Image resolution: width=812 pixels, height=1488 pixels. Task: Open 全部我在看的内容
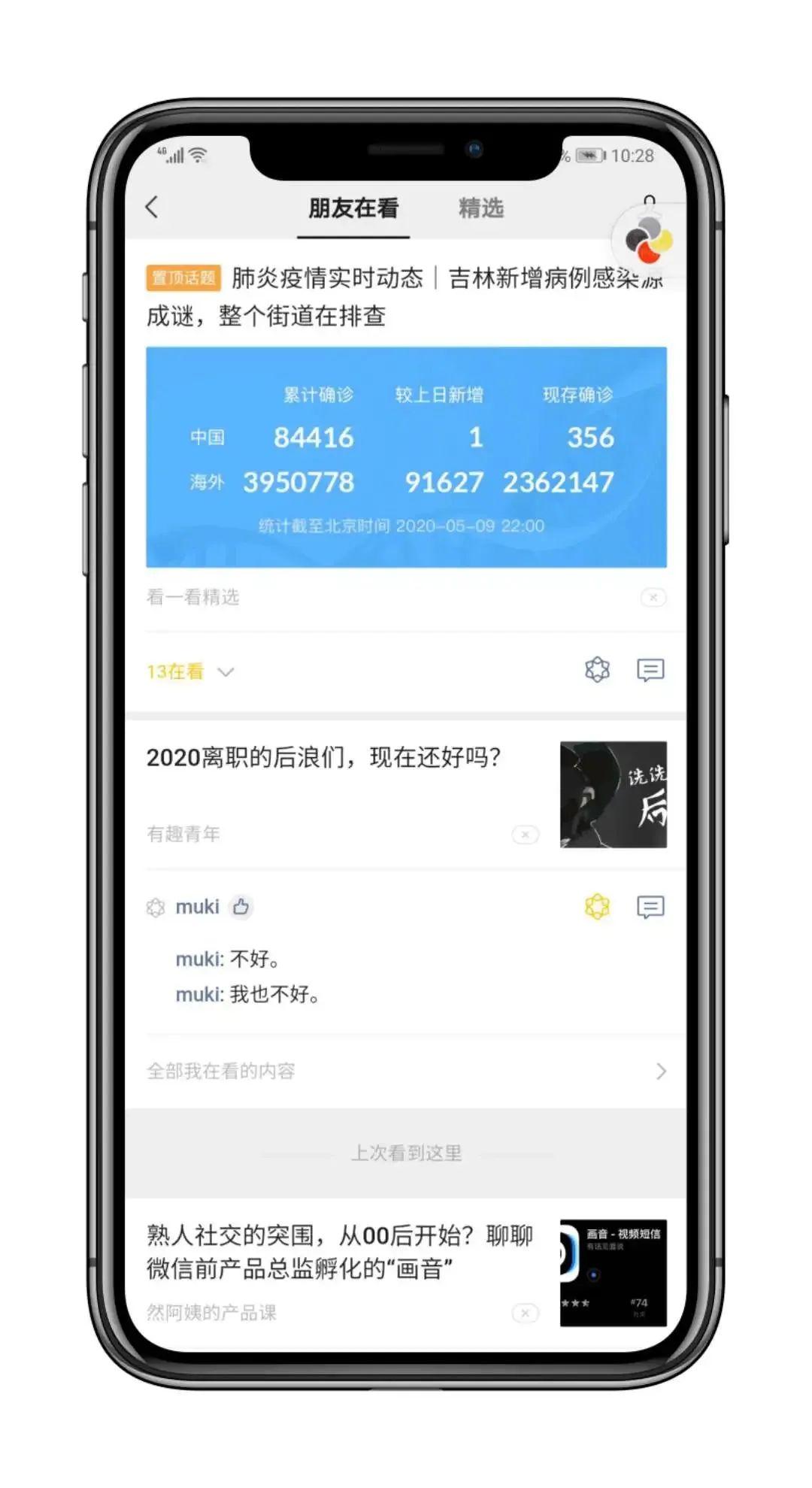point(406,1071)
